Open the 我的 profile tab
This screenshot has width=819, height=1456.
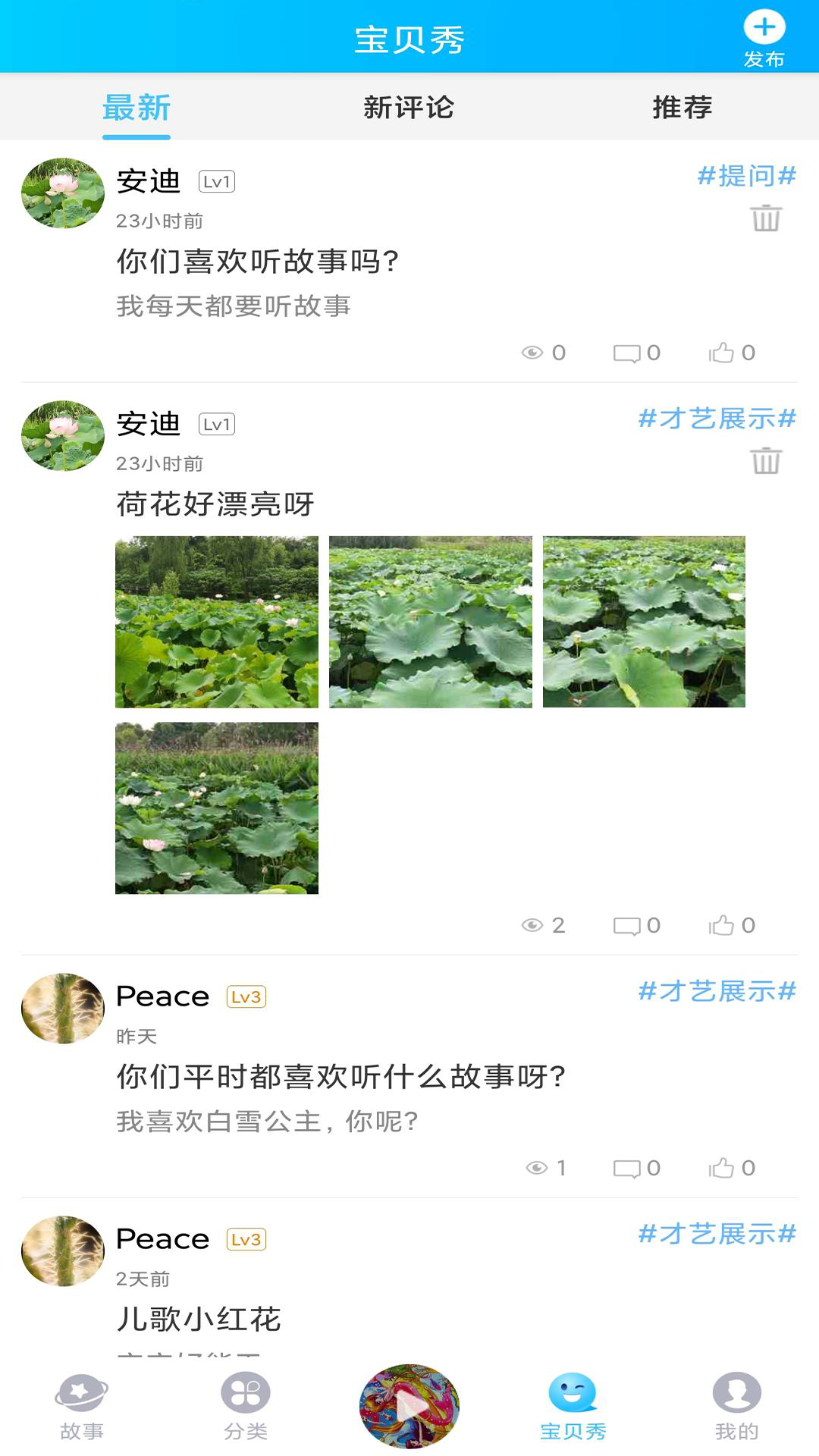736,1407
